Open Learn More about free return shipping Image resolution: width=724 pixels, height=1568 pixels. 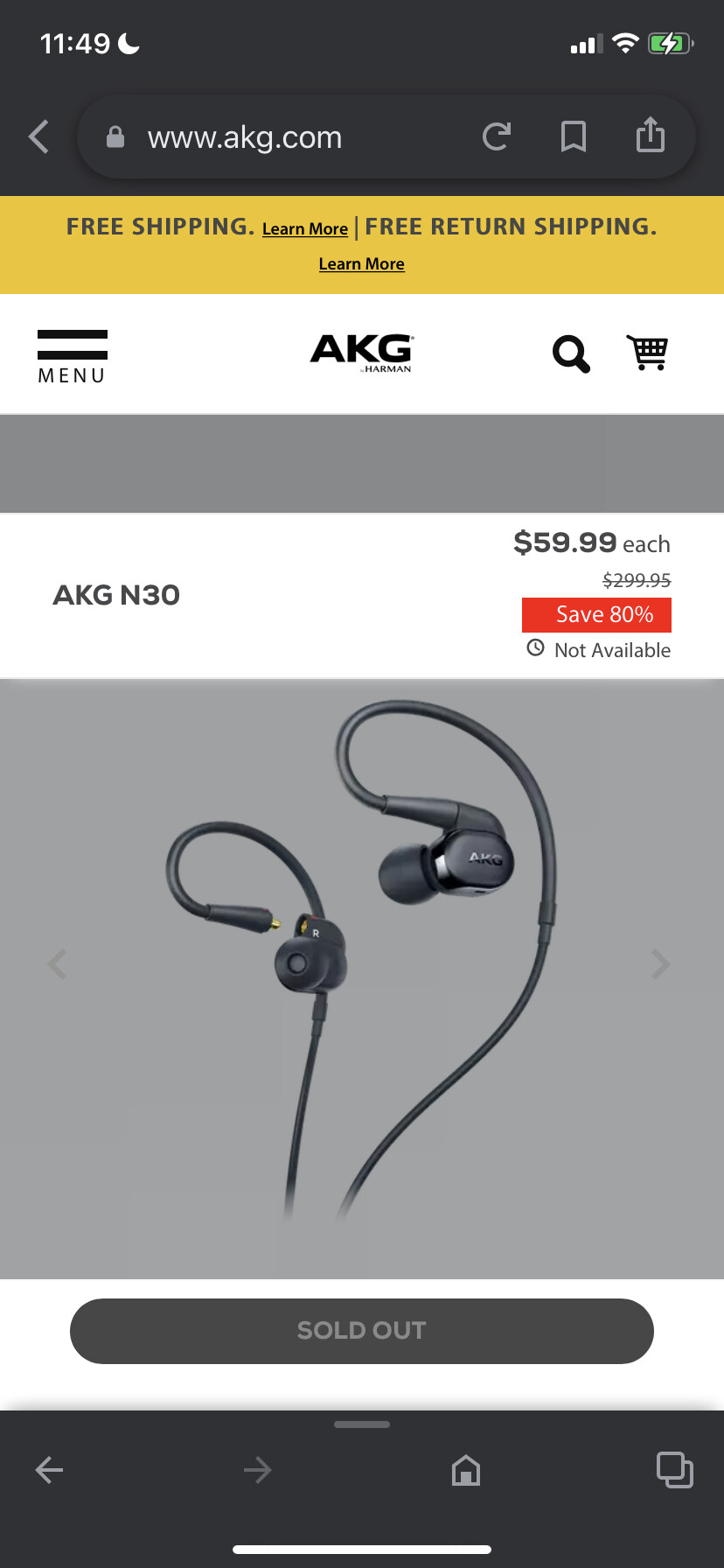pos(361,264)
